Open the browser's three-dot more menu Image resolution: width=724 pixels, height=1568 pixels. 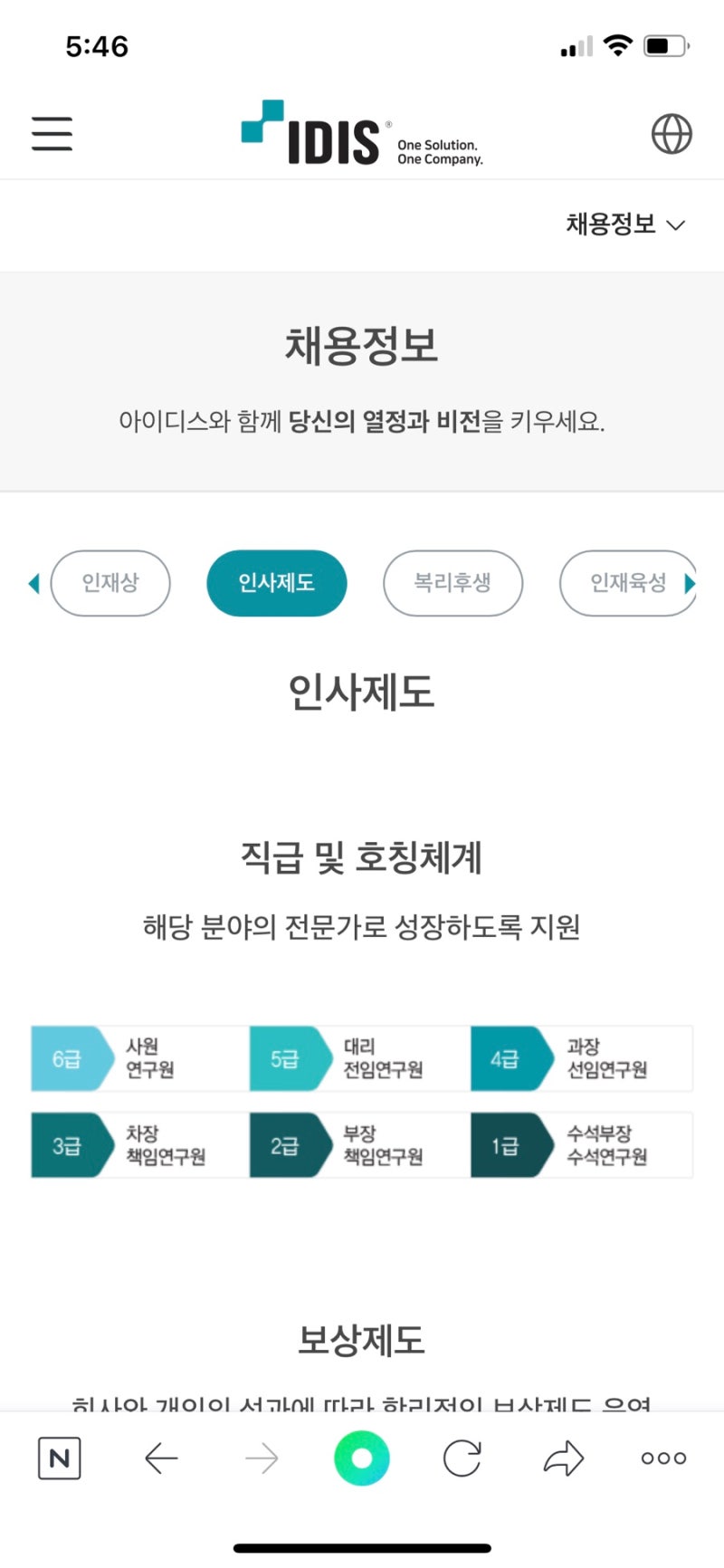pyautogui.click(x=663, y=1458)
